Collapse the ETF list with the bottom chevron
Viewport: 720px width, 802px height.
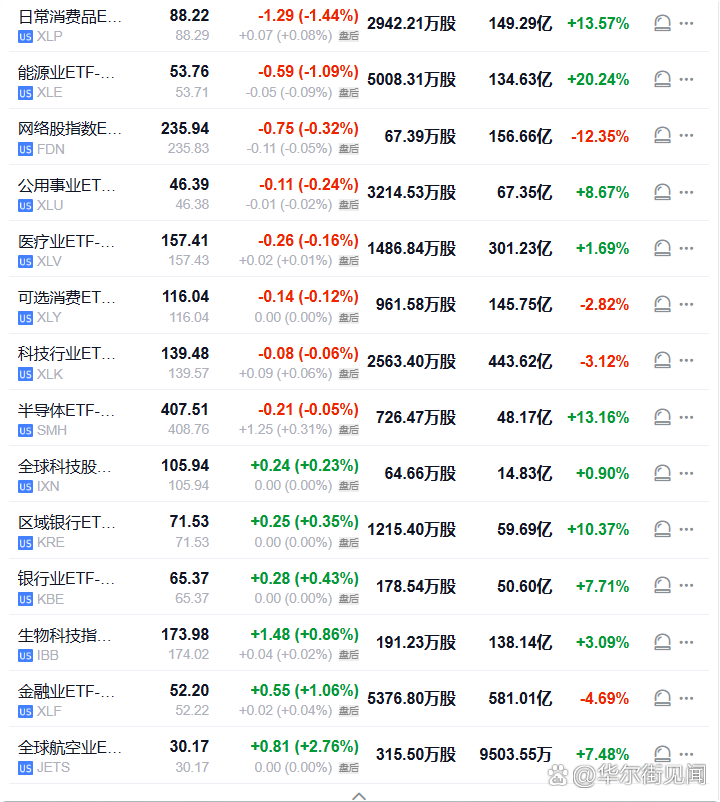(x=359, y=796)
